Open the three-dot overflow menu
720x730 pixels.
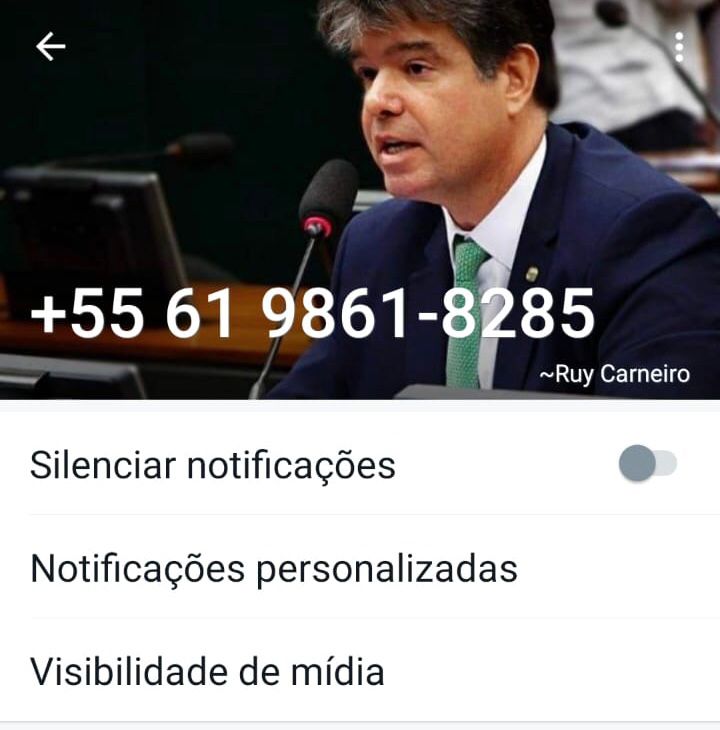(679, 47)
